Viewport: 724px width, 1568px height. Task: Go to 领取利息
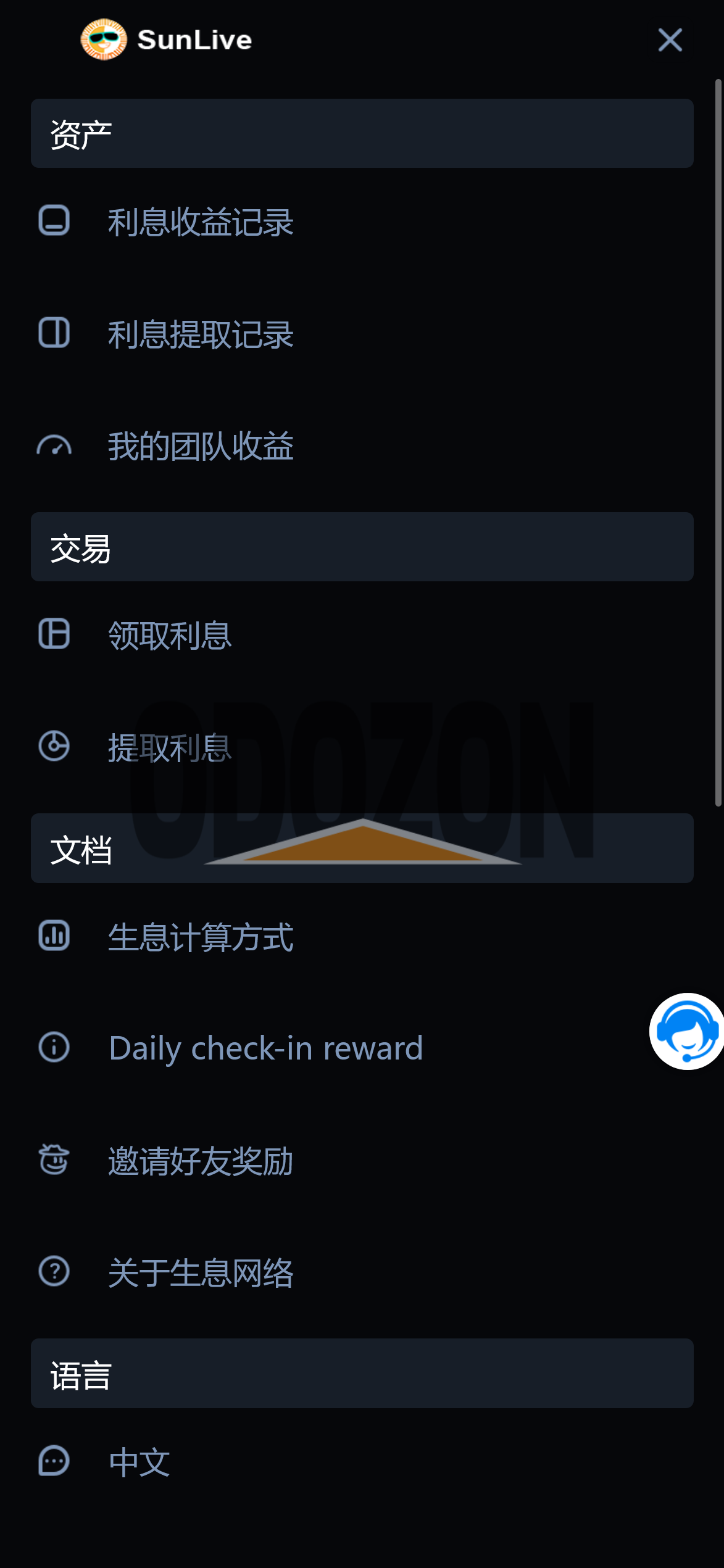click(x=170, y=636)
